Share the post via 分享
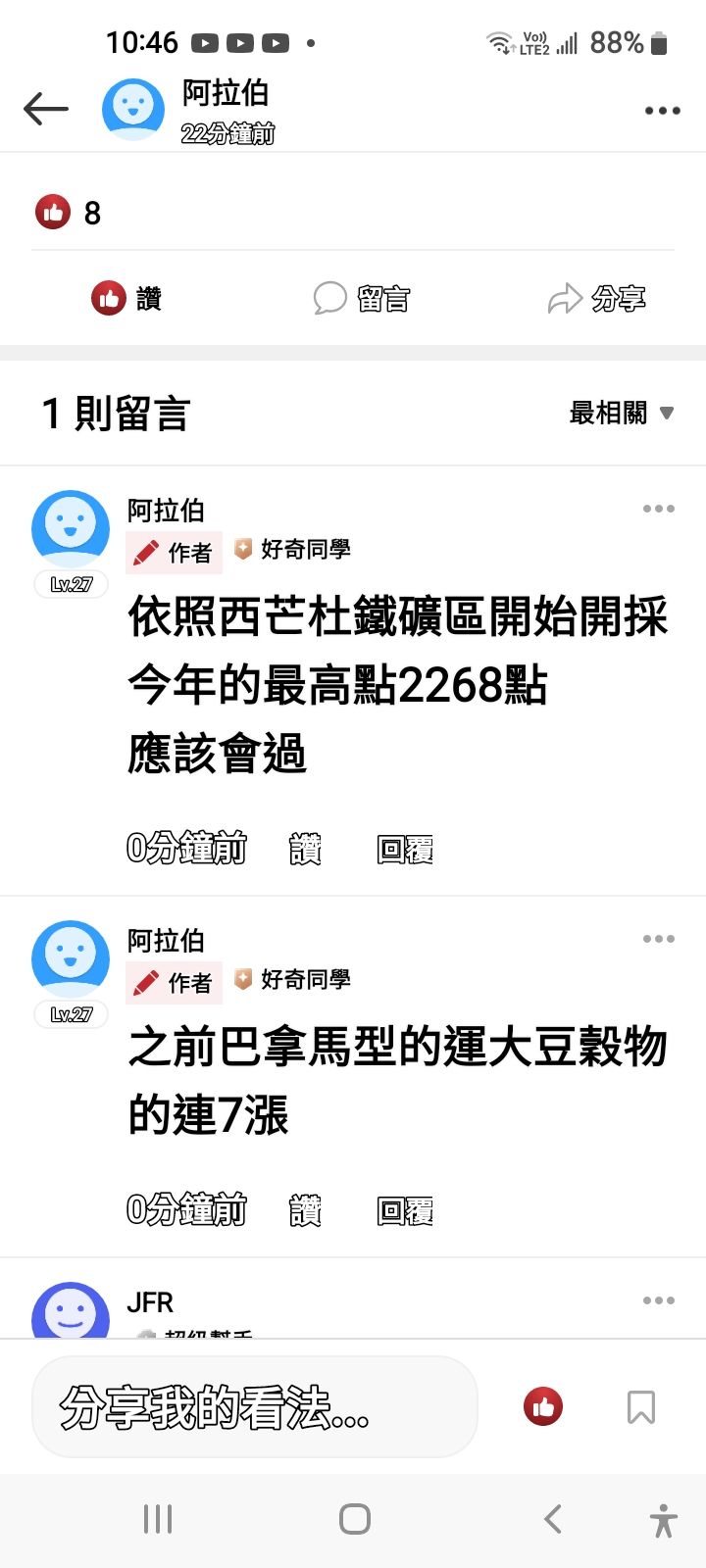Viewport: 706px width, 1568px height. (x=596, y=298)
